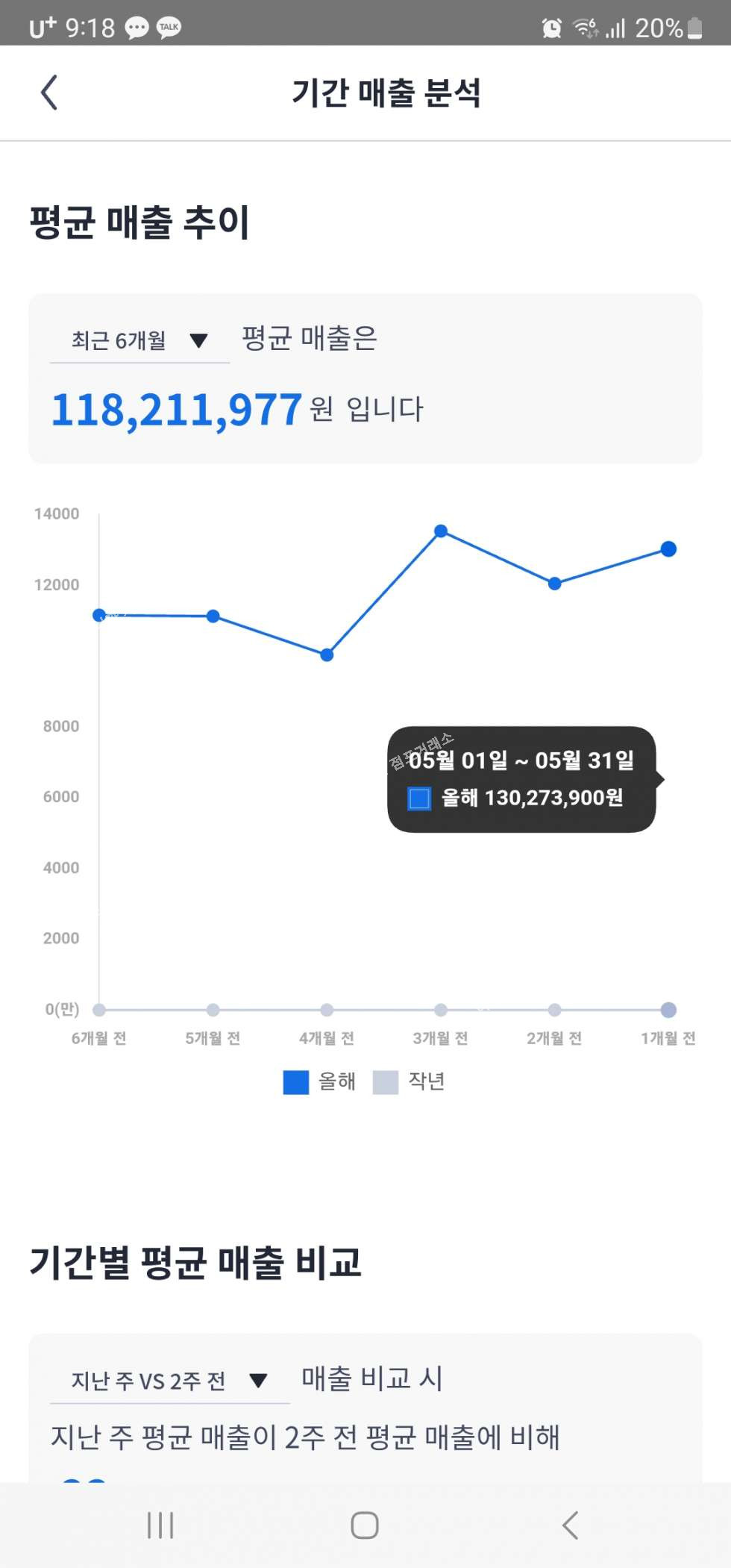Select the 3개월 전 data point on the chart
731x1568 pixels.
[441, 531]
